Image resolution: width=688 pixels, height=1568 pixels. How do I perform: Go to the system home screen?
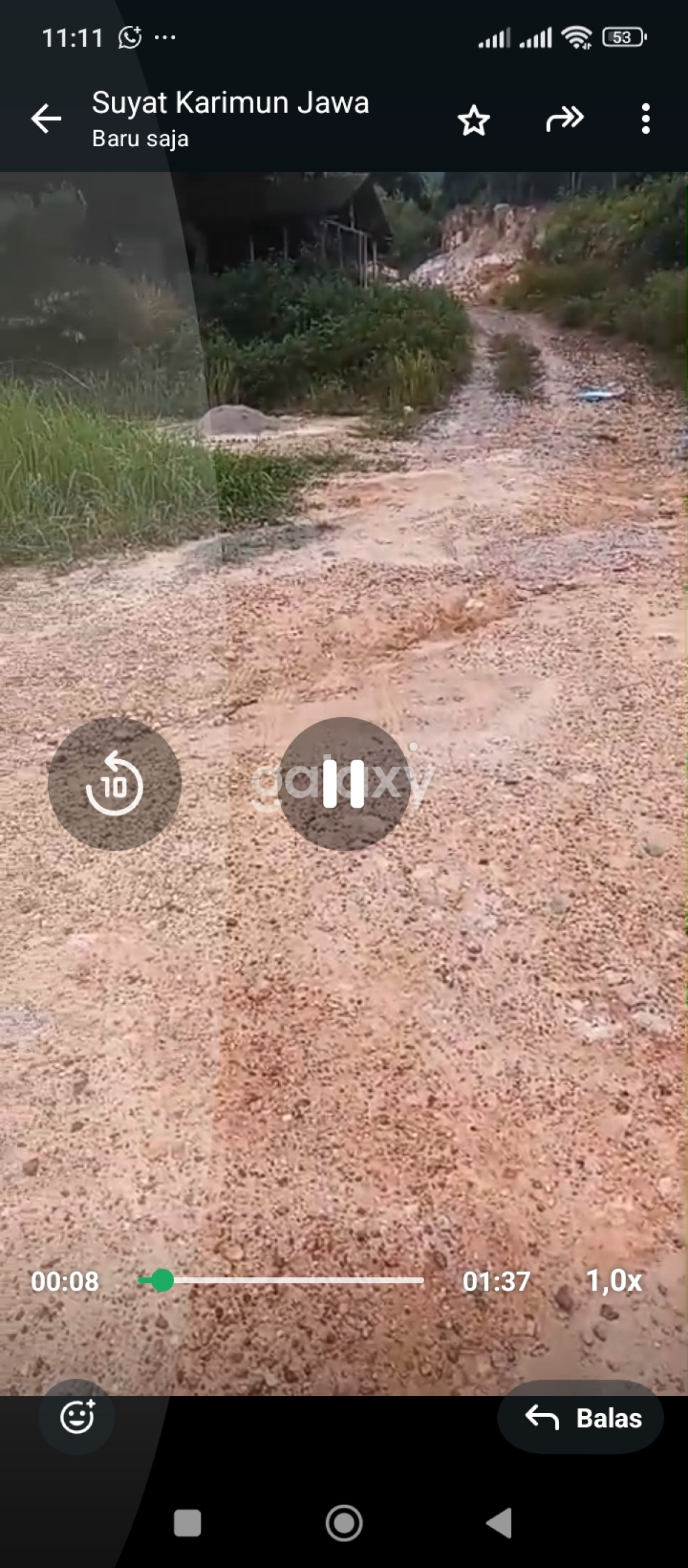[x=343, y=1524]
